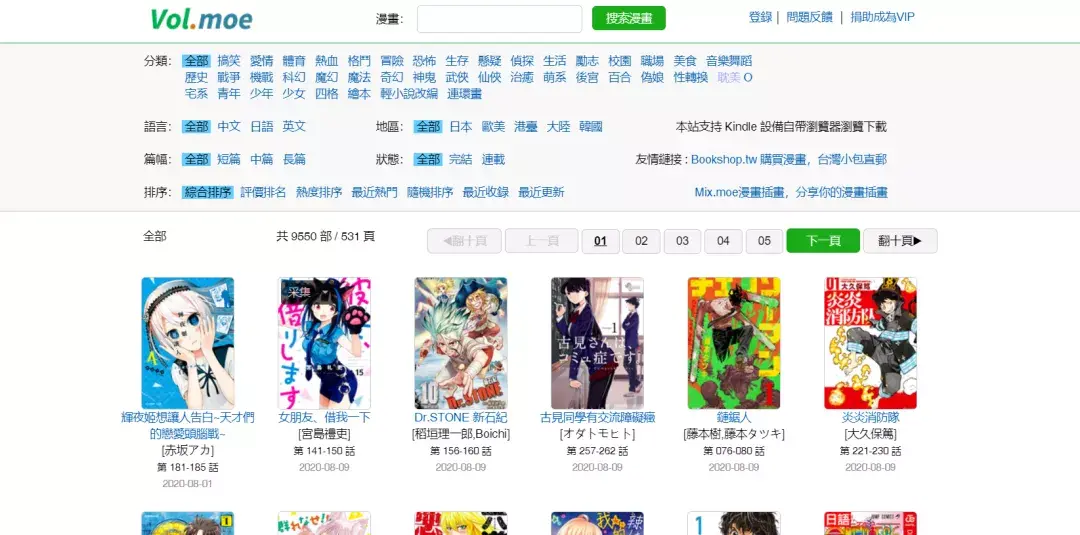Open the 問題反饋 feedback link

pos(809,17)
